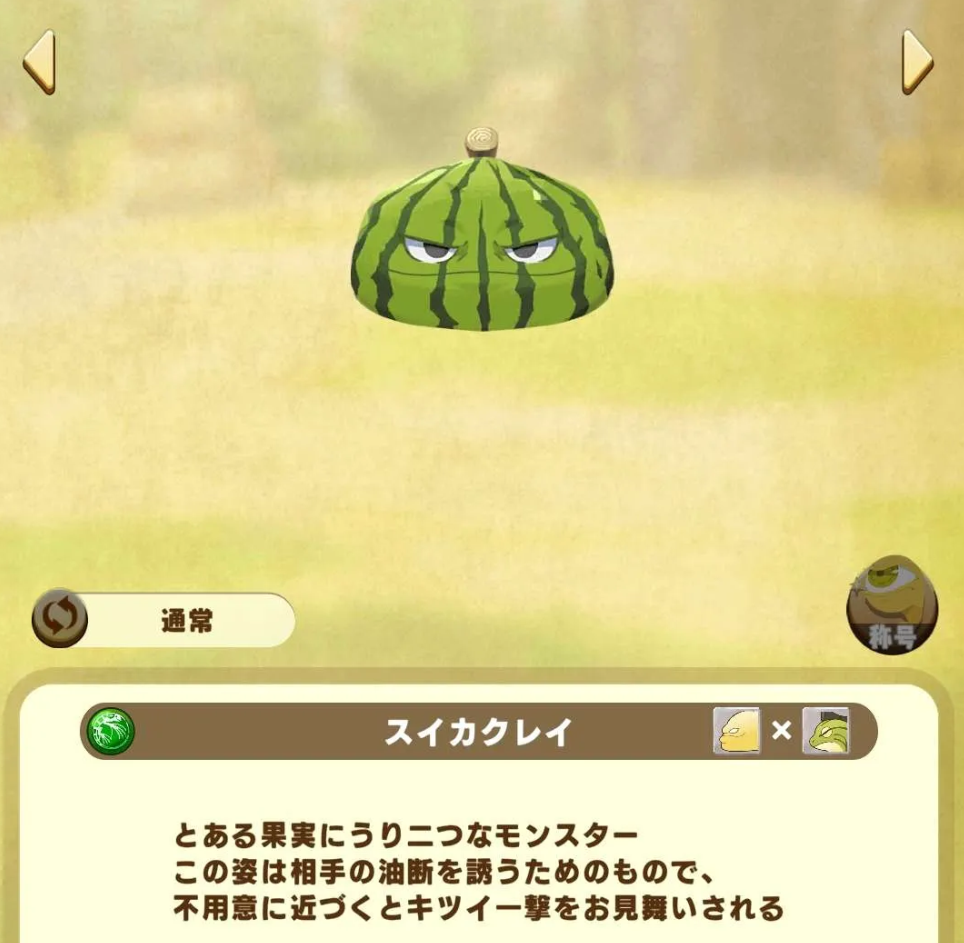964x943 pixels.
Task: Go to the previous monster with left arrow
Action: point(39,62)
